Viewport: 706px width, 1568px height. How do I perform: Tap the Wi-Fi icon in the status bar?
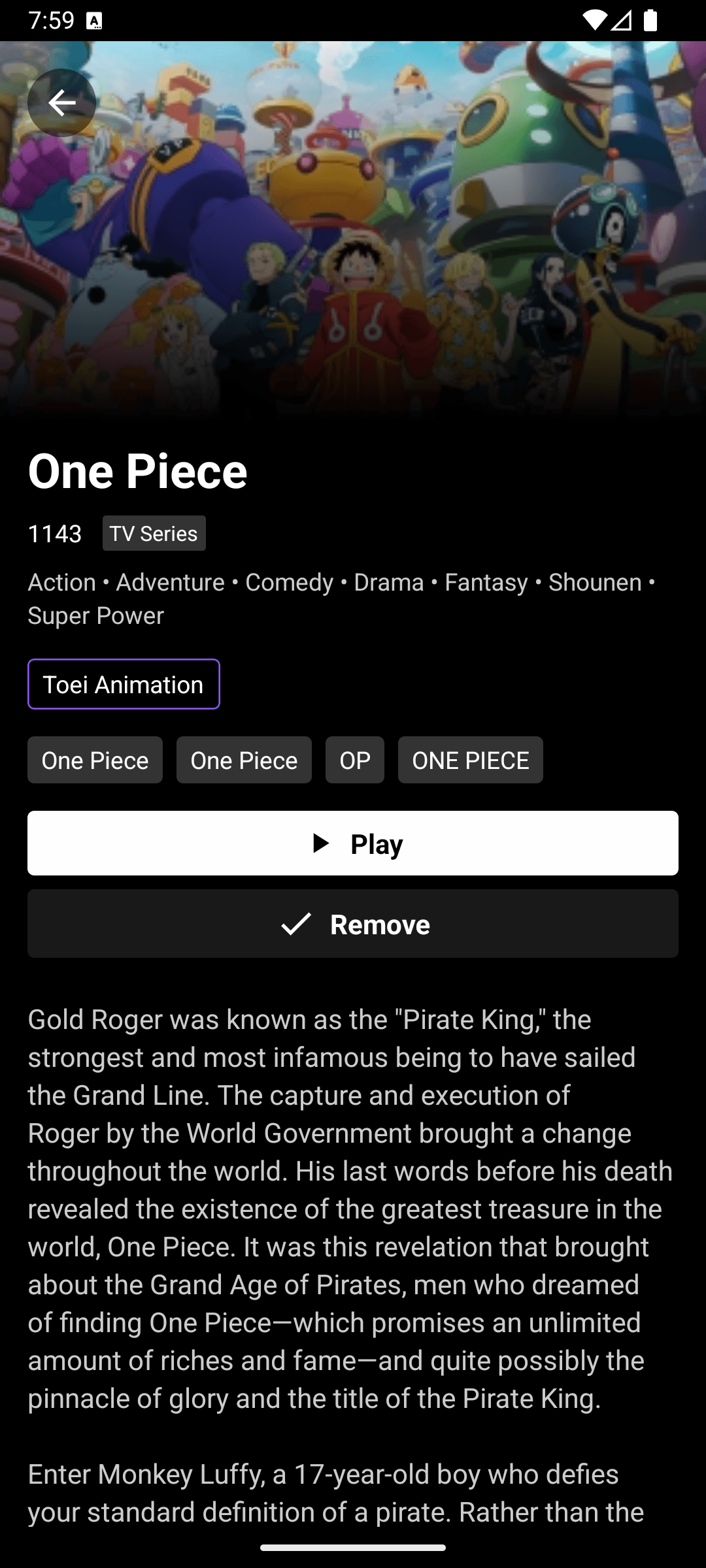click(596, 22)
